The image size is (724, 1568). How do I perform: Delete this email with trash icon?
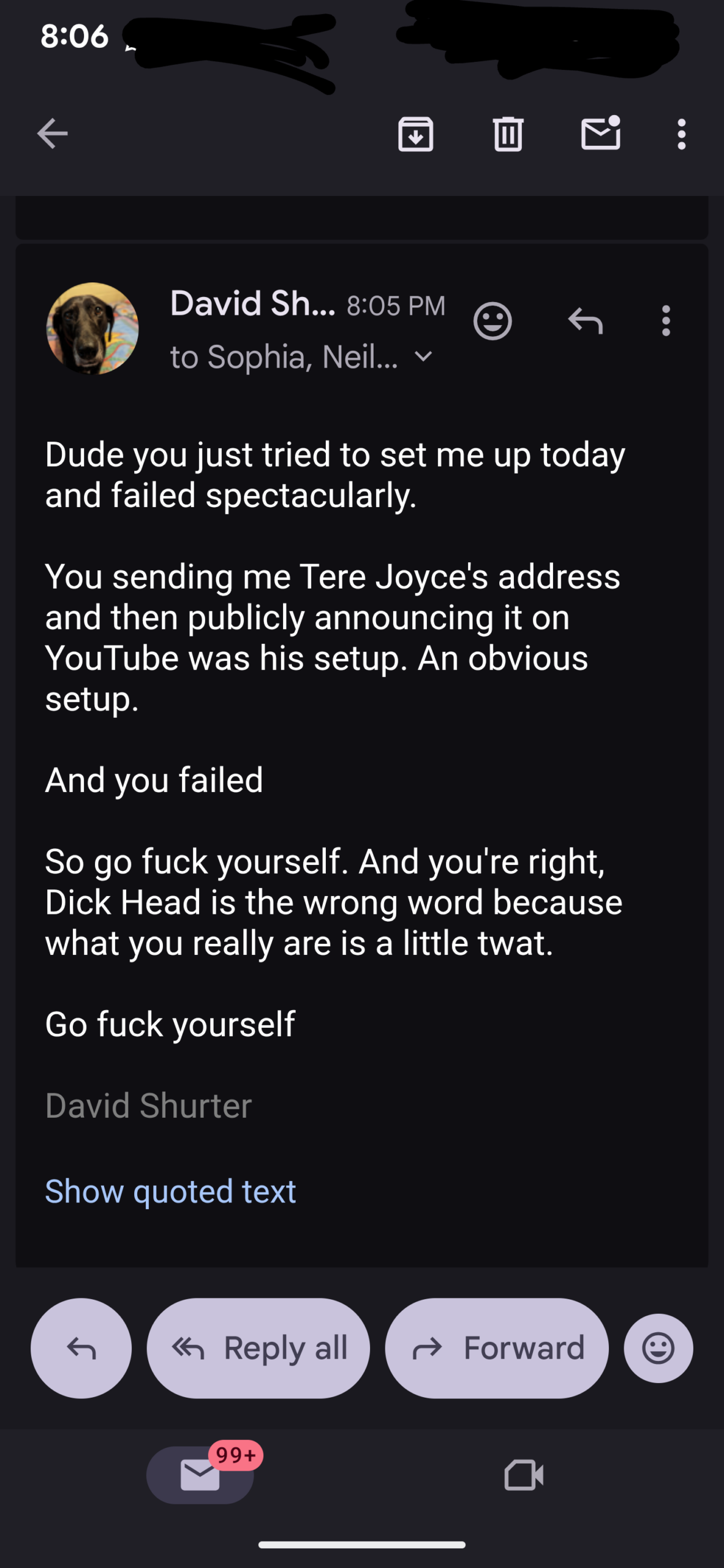coord(508,134)
